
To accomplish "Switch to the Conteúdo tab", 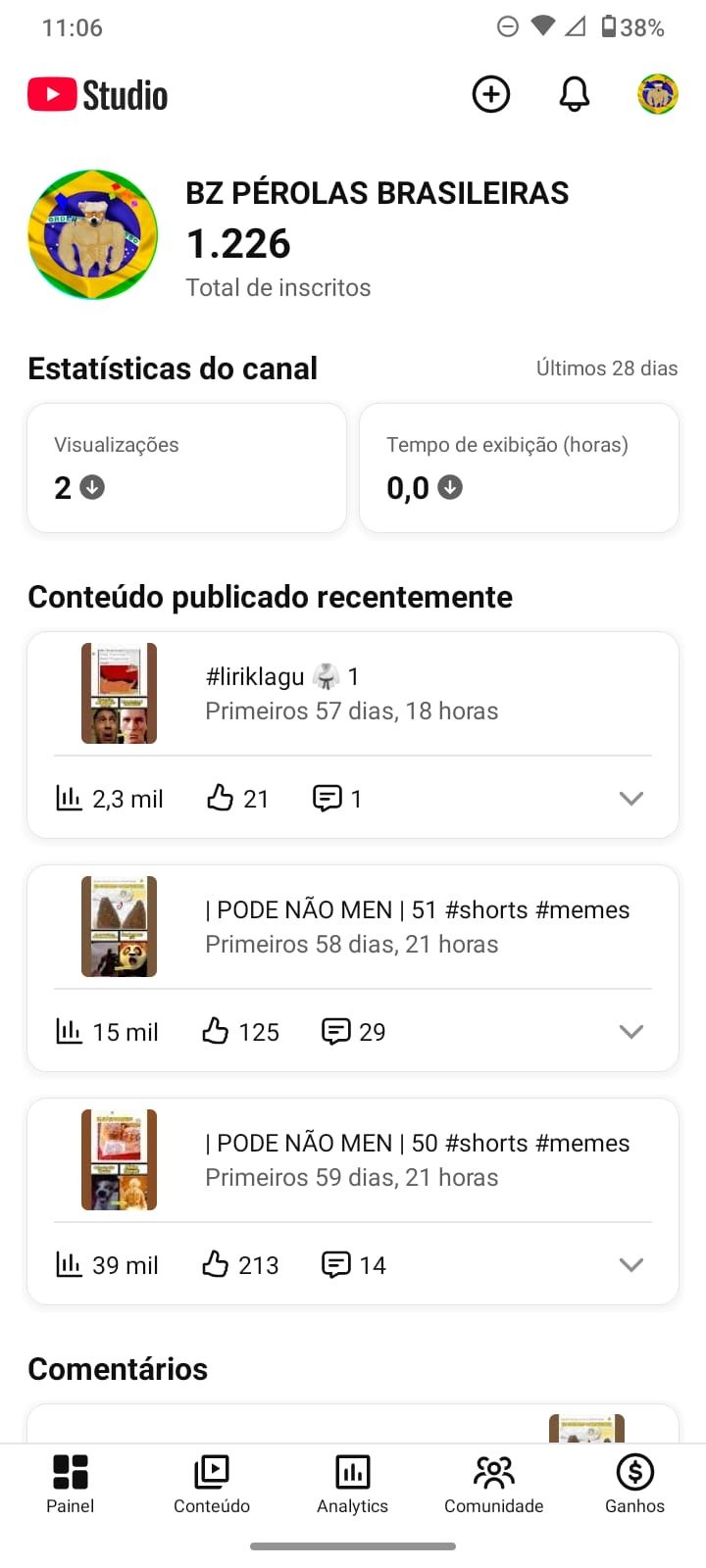I will pyautogui.click(x=212, y=1484).
